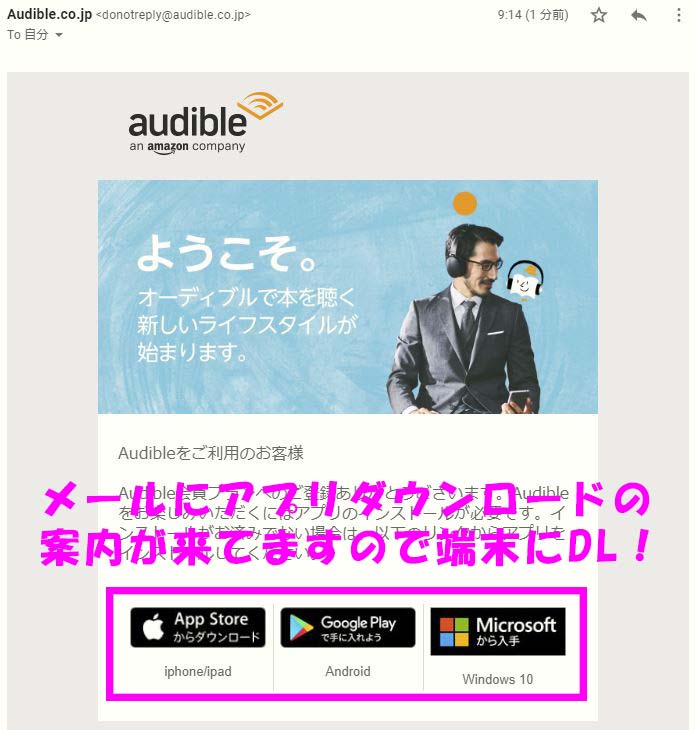Get the app on Google Play

tap(347, 628)
